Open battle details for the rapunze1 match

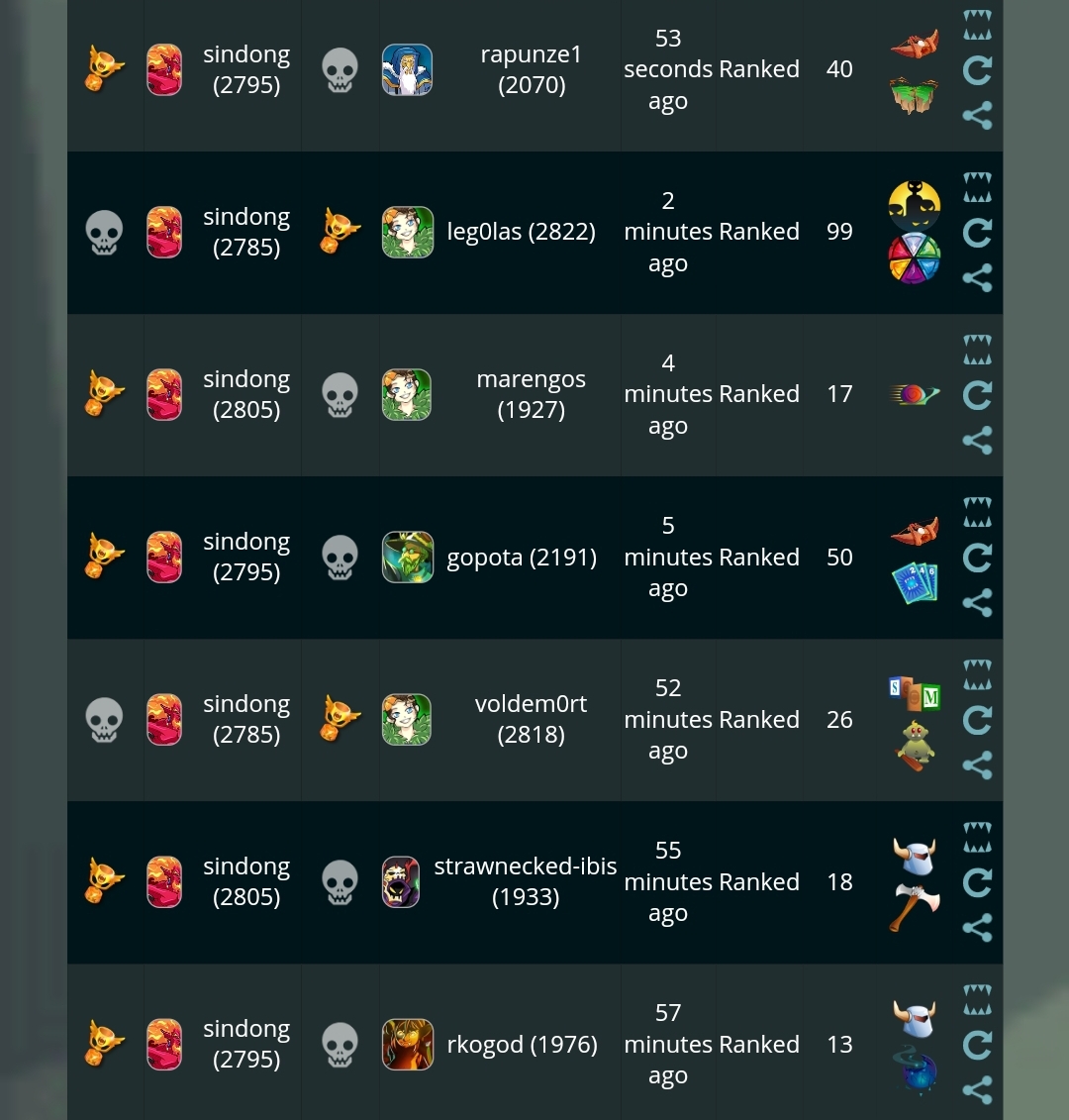pos(977,25)
